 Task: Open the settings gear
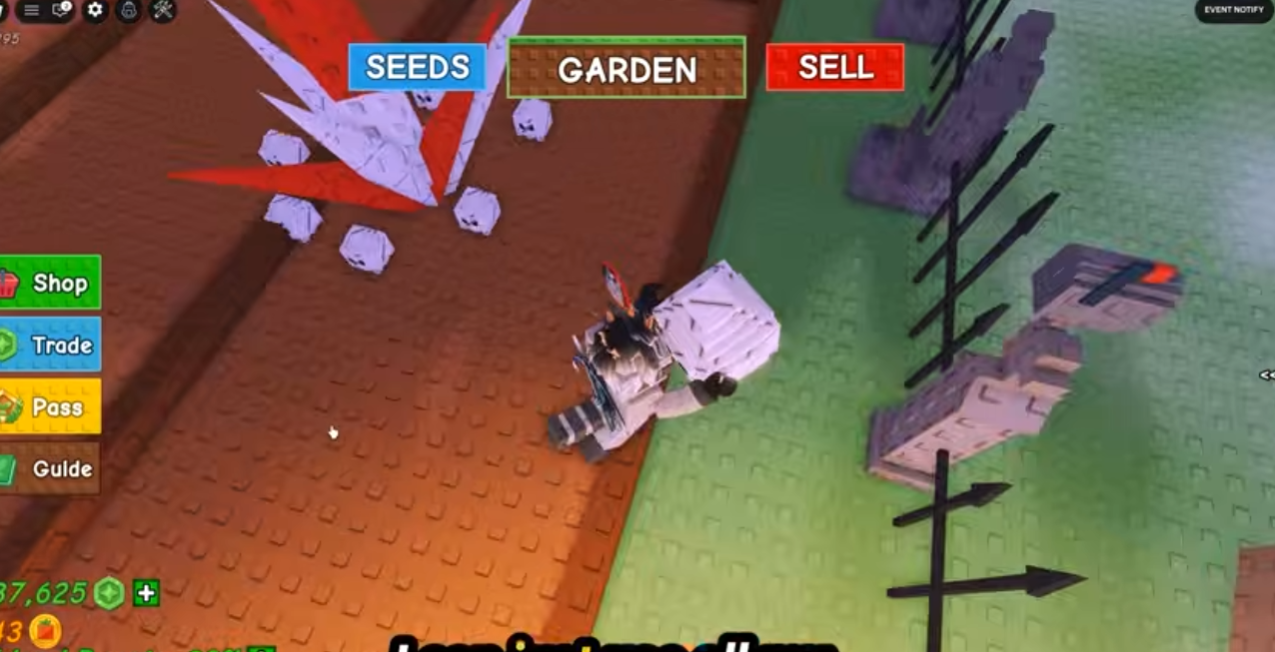pyautogui.click(x=95, y=10)
